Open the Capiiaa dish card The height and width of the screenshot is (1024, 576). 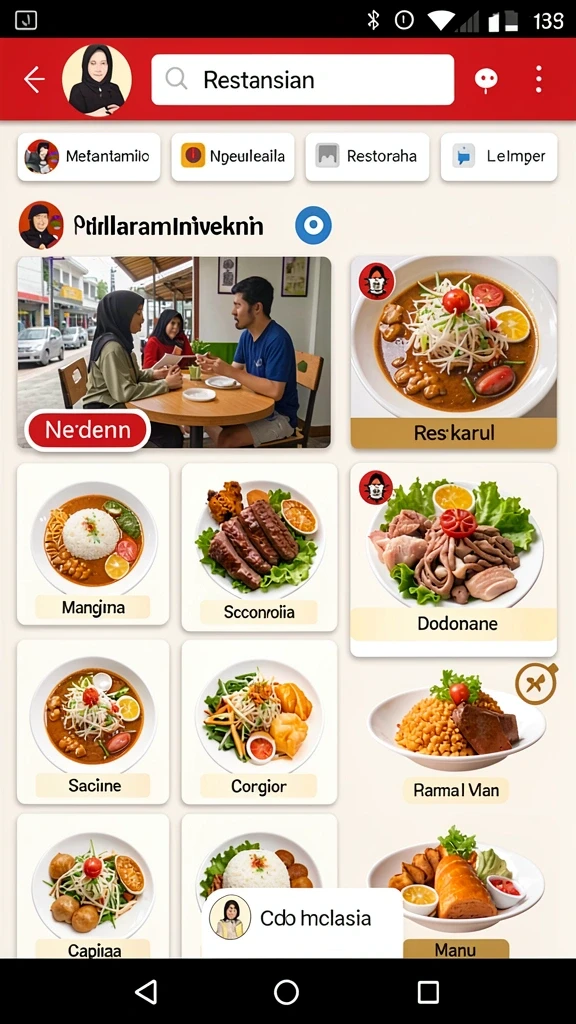pos(93,886)
